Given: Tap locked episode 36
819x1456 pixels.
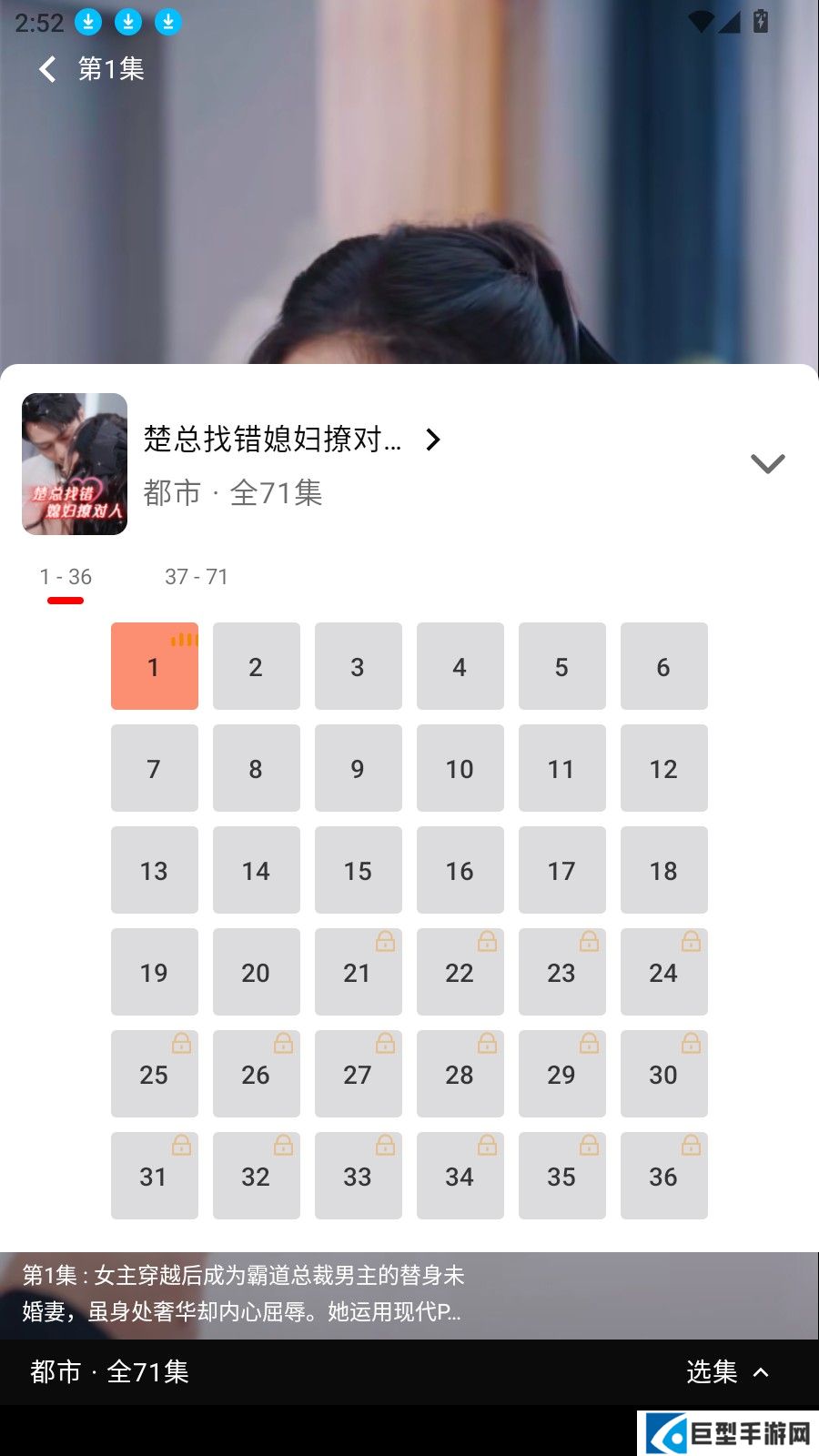Looking at the screenshot, I should tap(663, 1176).
